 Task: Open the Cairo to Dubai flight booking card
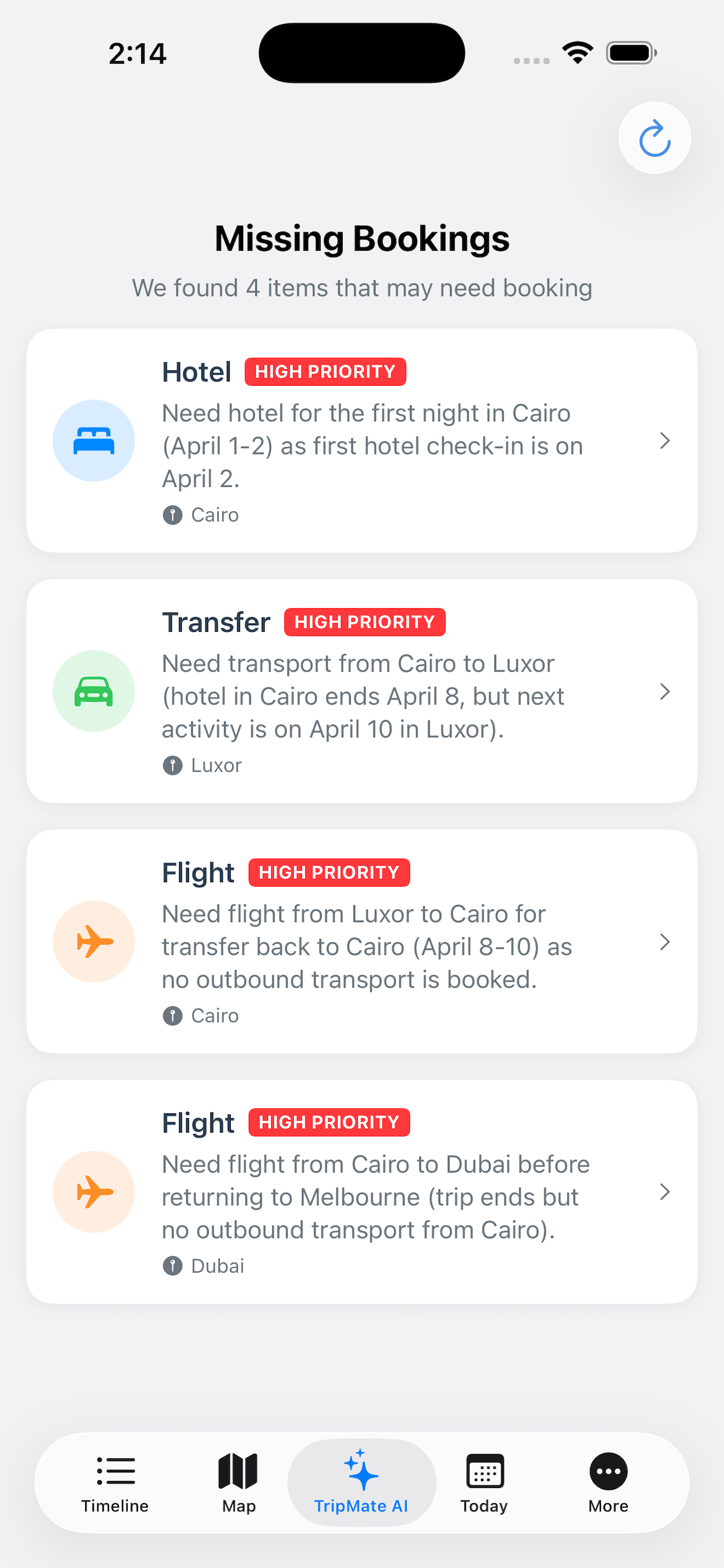[362, 1193]
